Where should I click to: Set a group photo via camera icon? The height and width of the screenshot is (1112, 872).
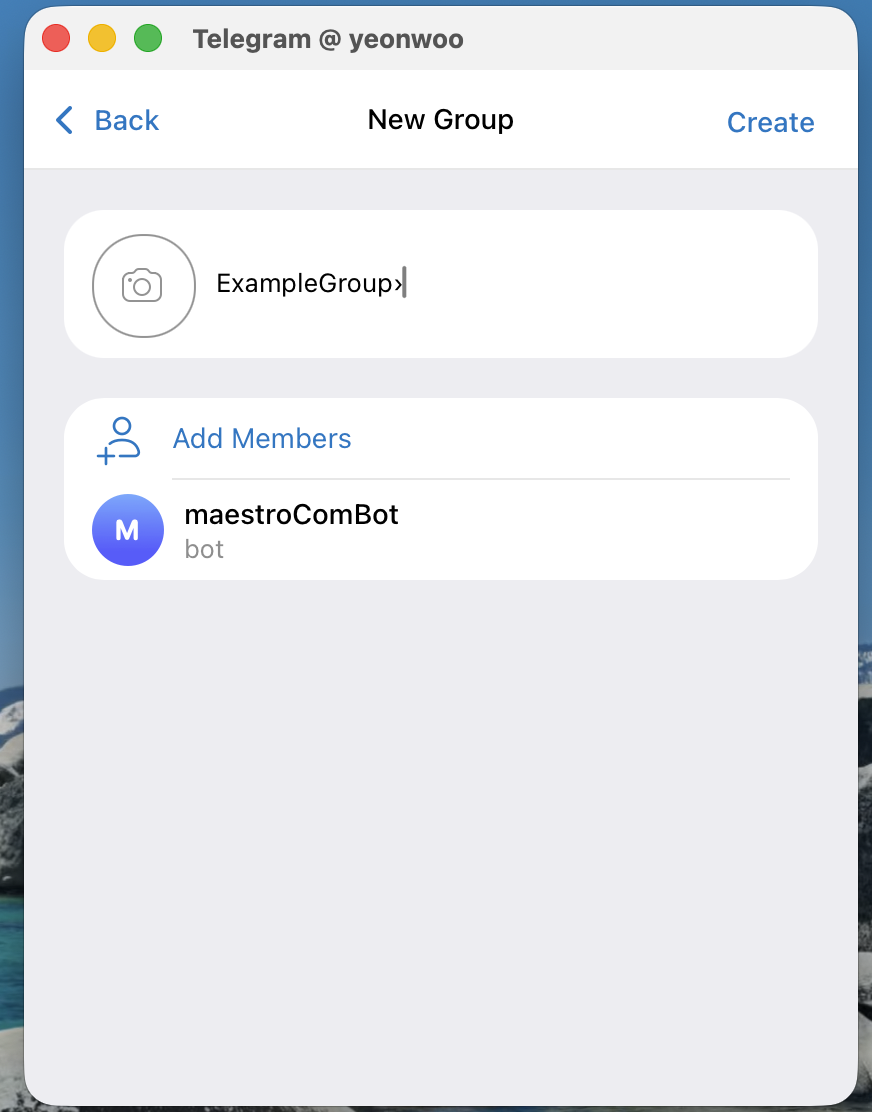click(143, 286)
